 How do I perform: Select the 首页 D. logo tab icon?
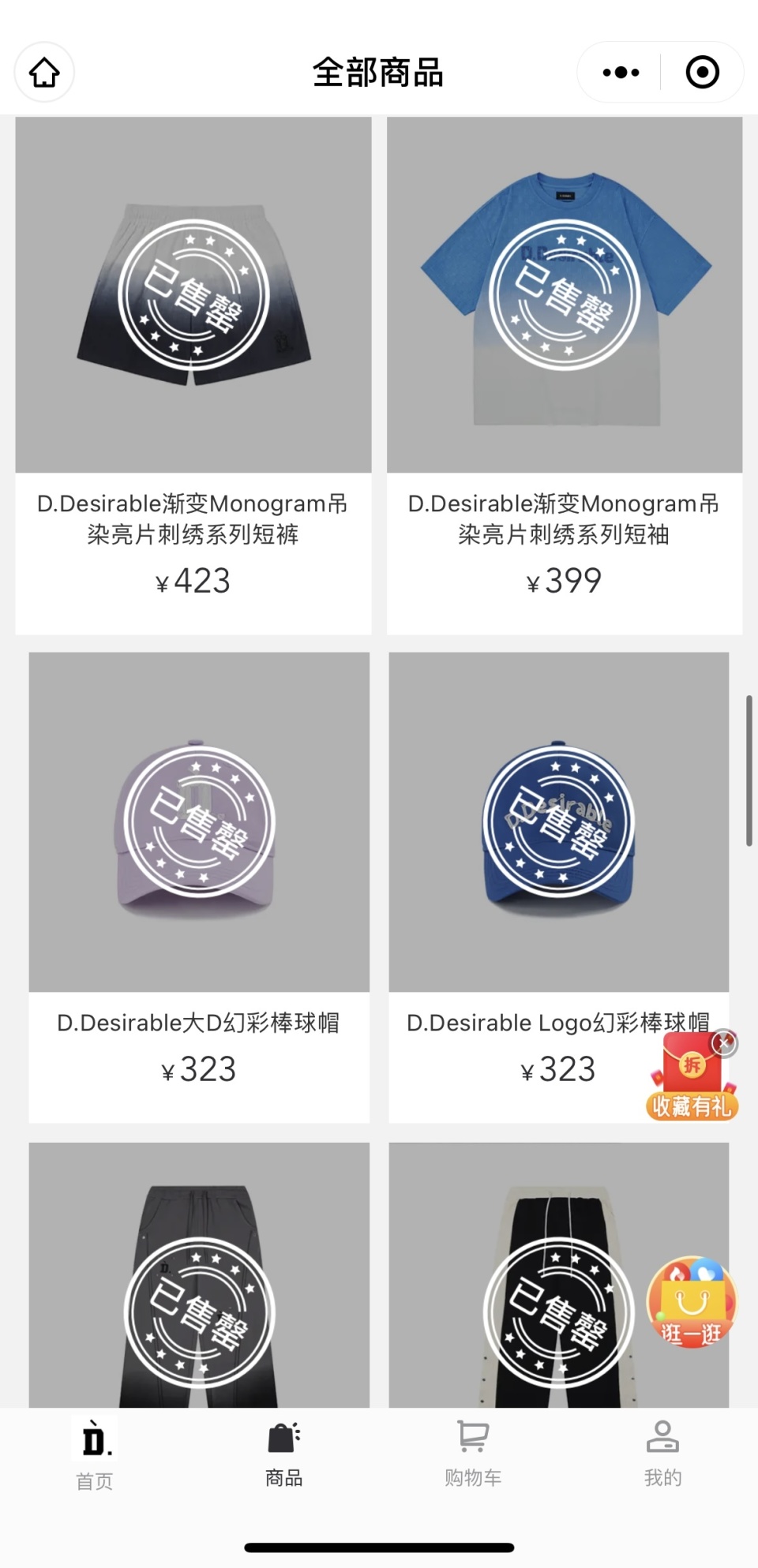pos(93,1438)
